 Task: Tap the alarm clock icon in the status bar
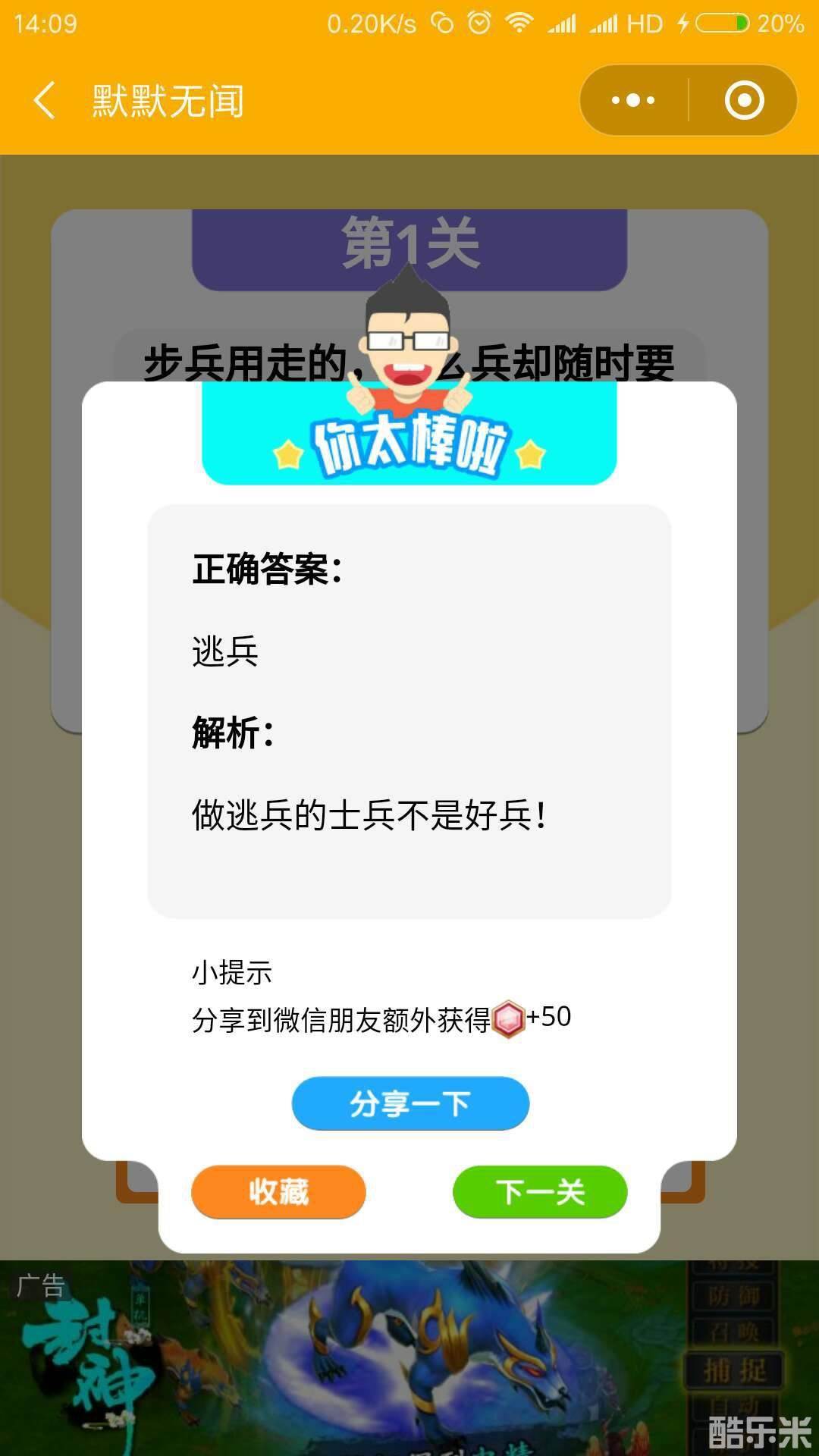coord(479,24)
